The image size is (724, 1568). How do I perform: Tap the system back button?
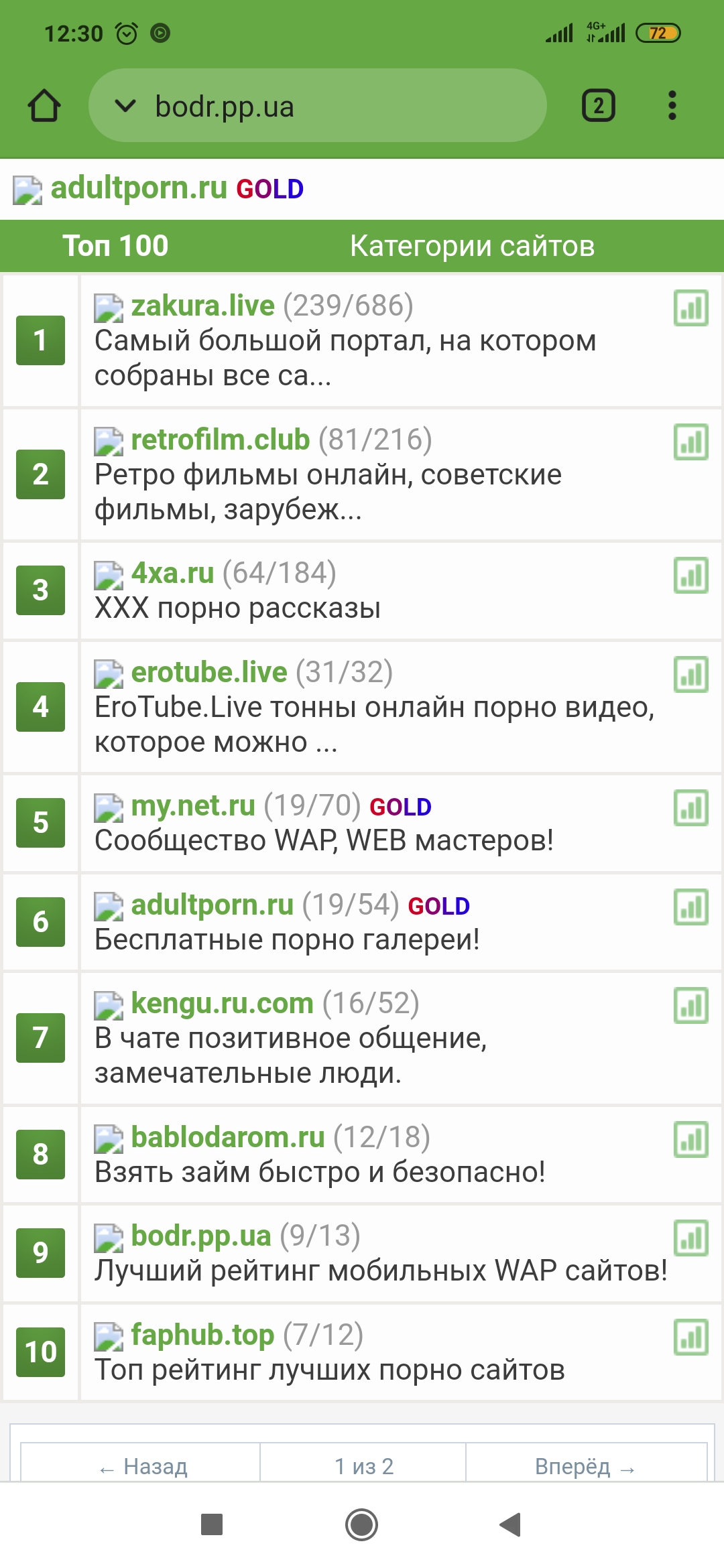[x=510, y=1524]
